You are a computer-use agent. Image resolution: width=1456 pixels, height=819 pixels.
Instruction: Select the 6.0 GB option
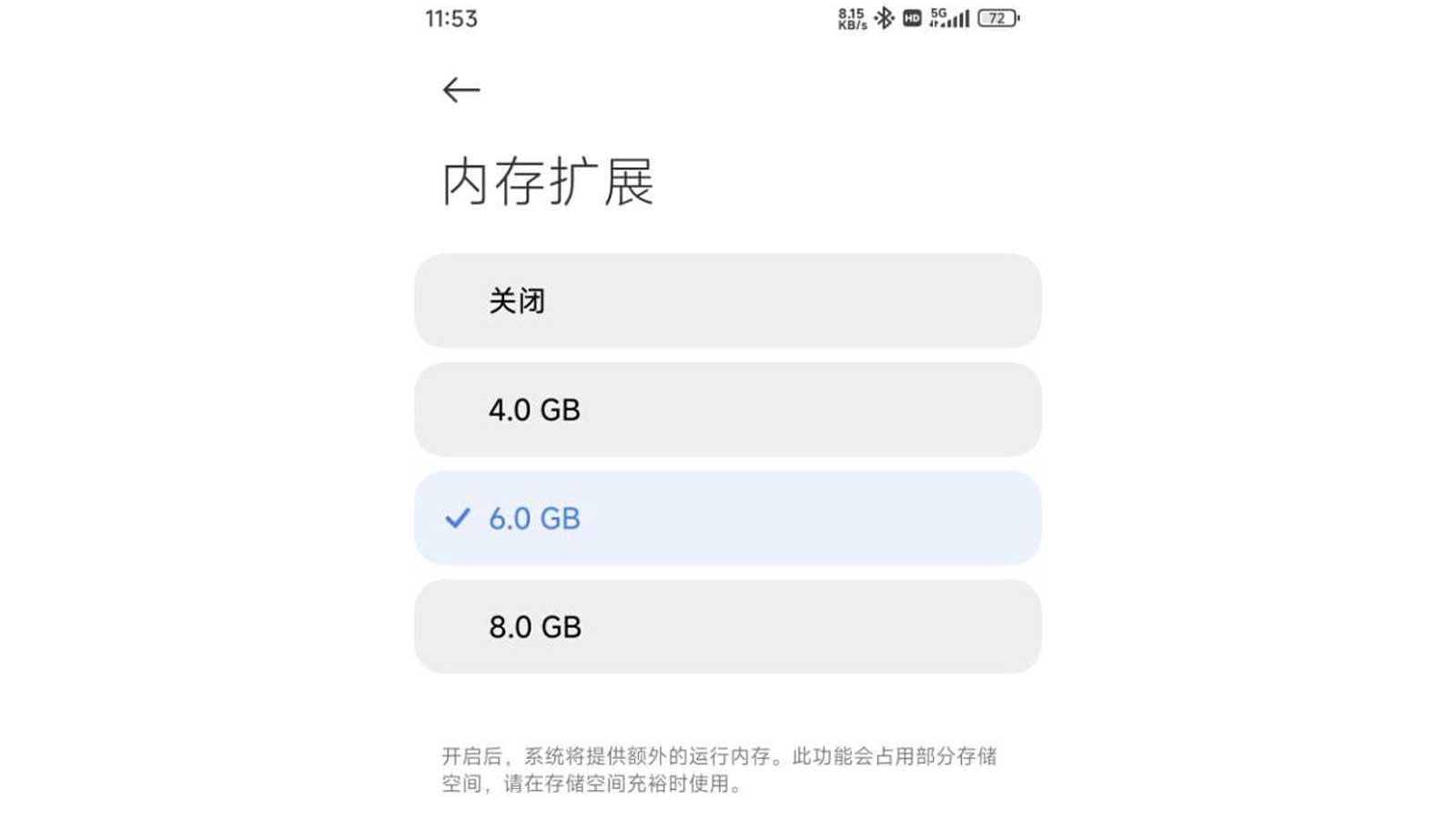(x=726, y=519)
